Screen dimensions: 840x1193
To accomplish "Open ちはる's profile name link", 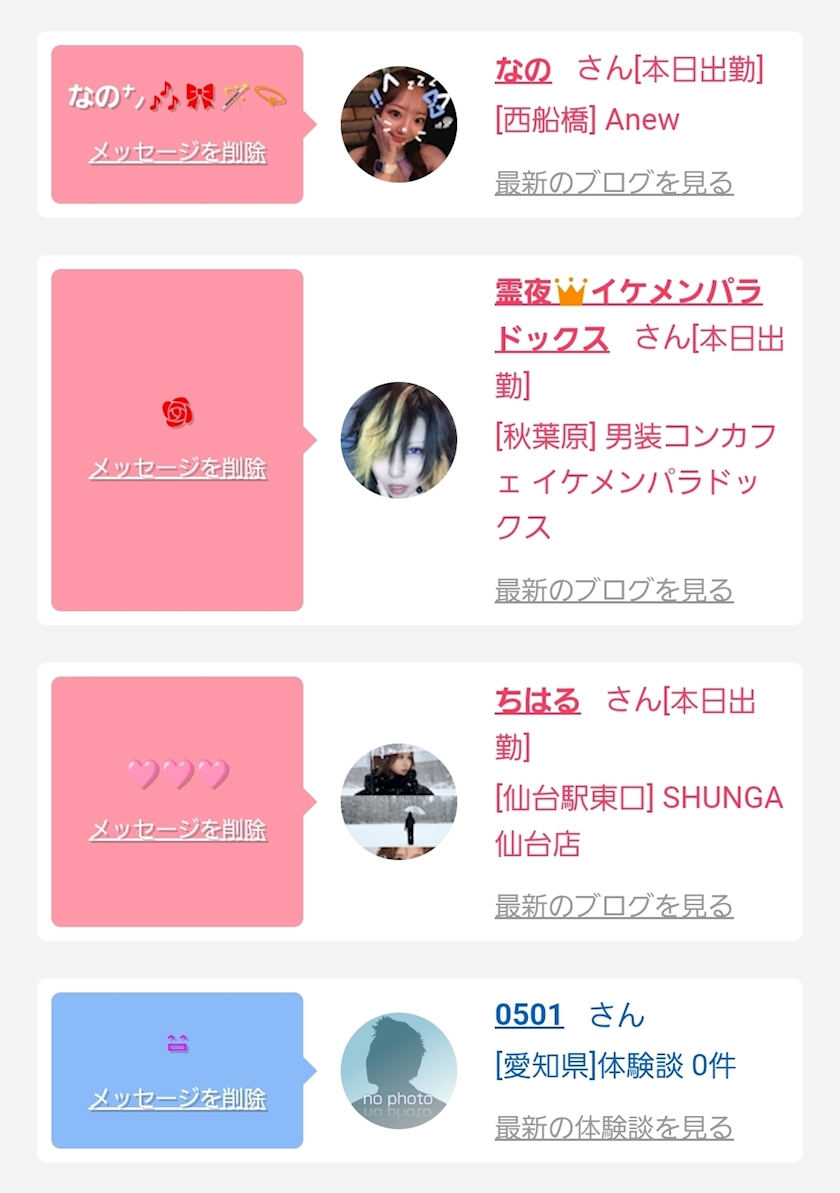I will point(537,701).
